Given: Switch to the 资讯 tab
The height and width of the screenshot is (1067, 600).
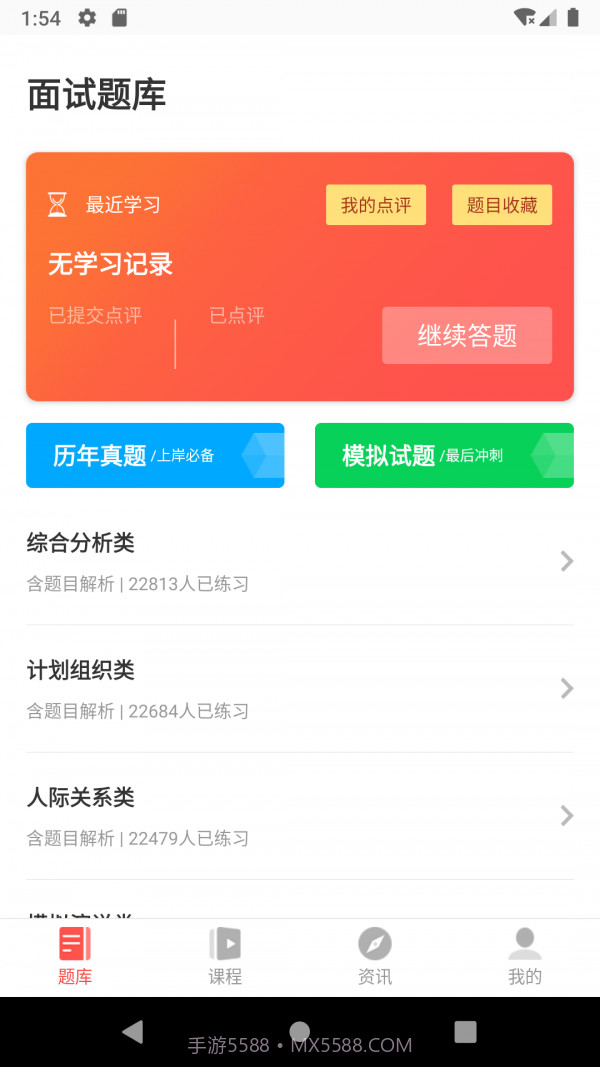Looking at the screenshot, I should [x=375, y=957].
